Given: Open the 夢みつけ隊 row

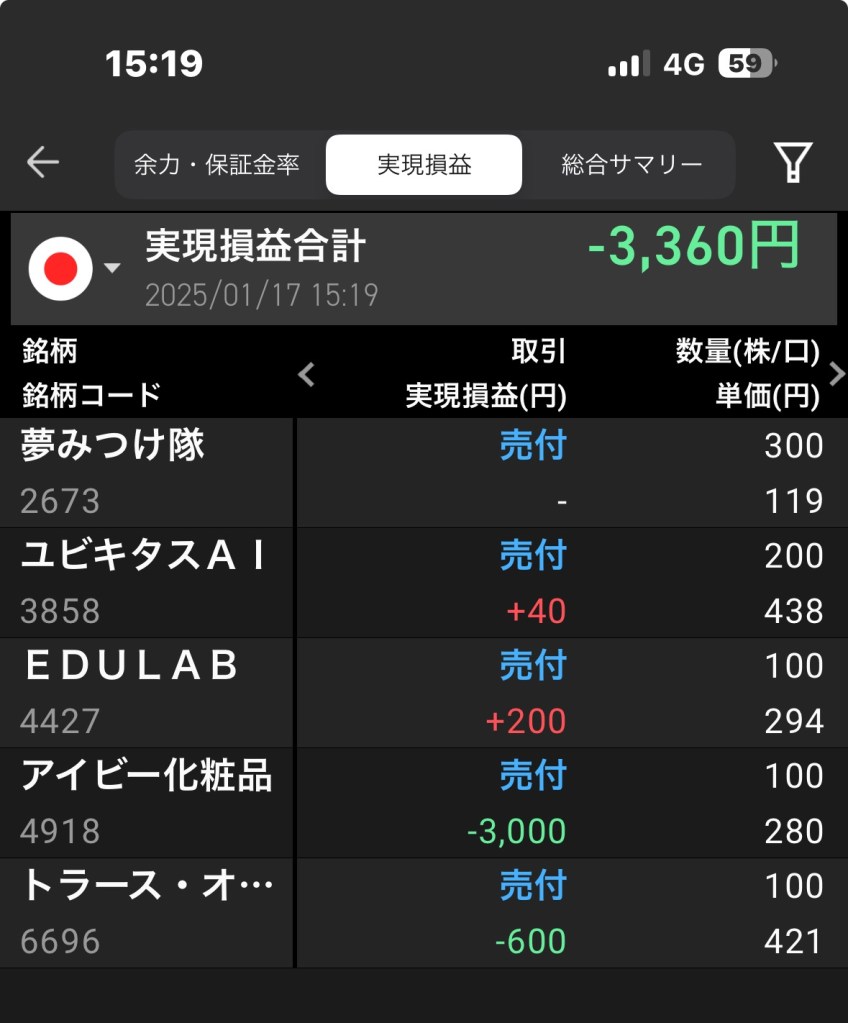Looking at the screenshot, I should [424, 473].
